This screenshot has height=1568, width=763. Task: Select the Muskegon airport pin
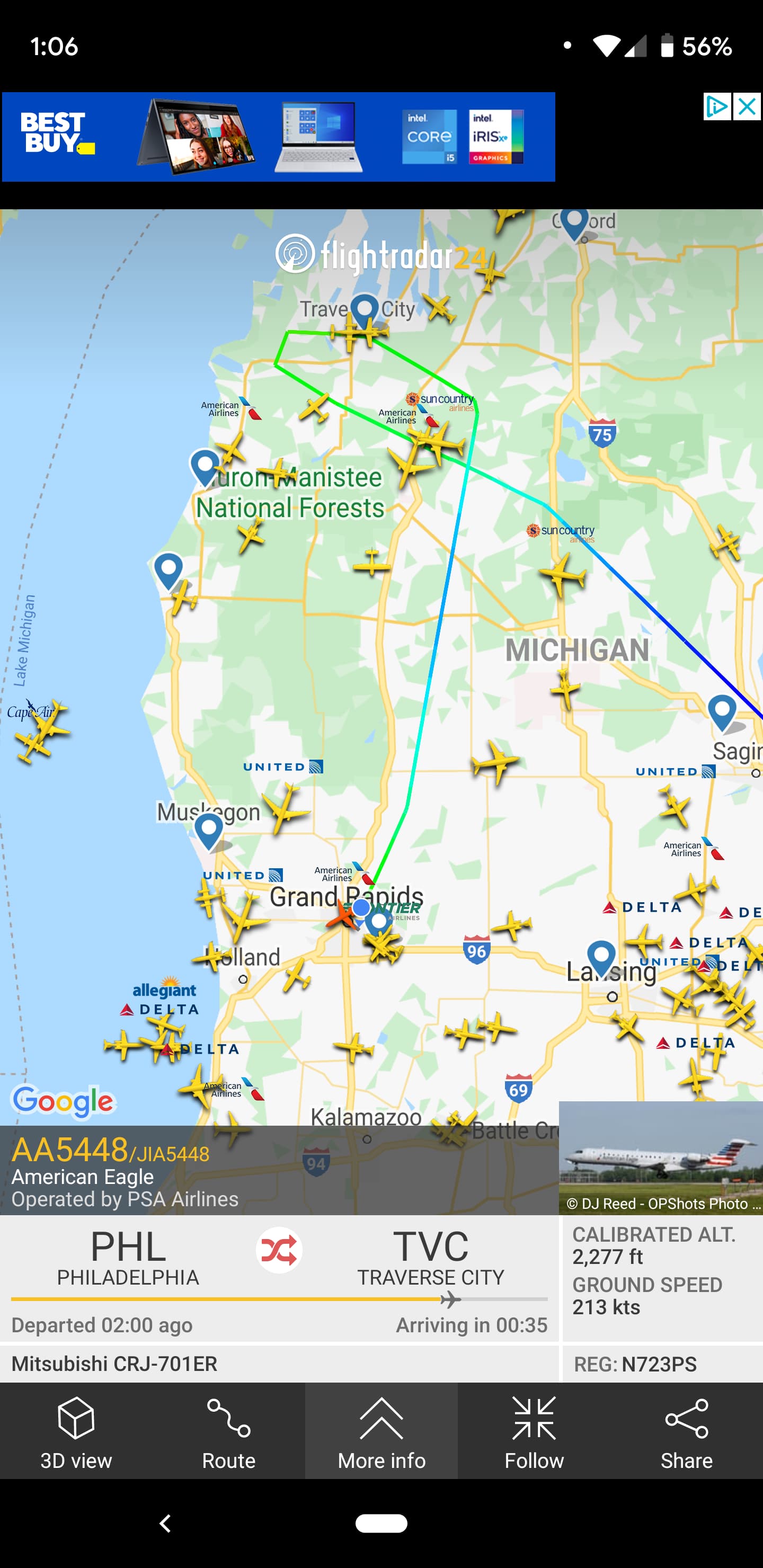[208, 829]
